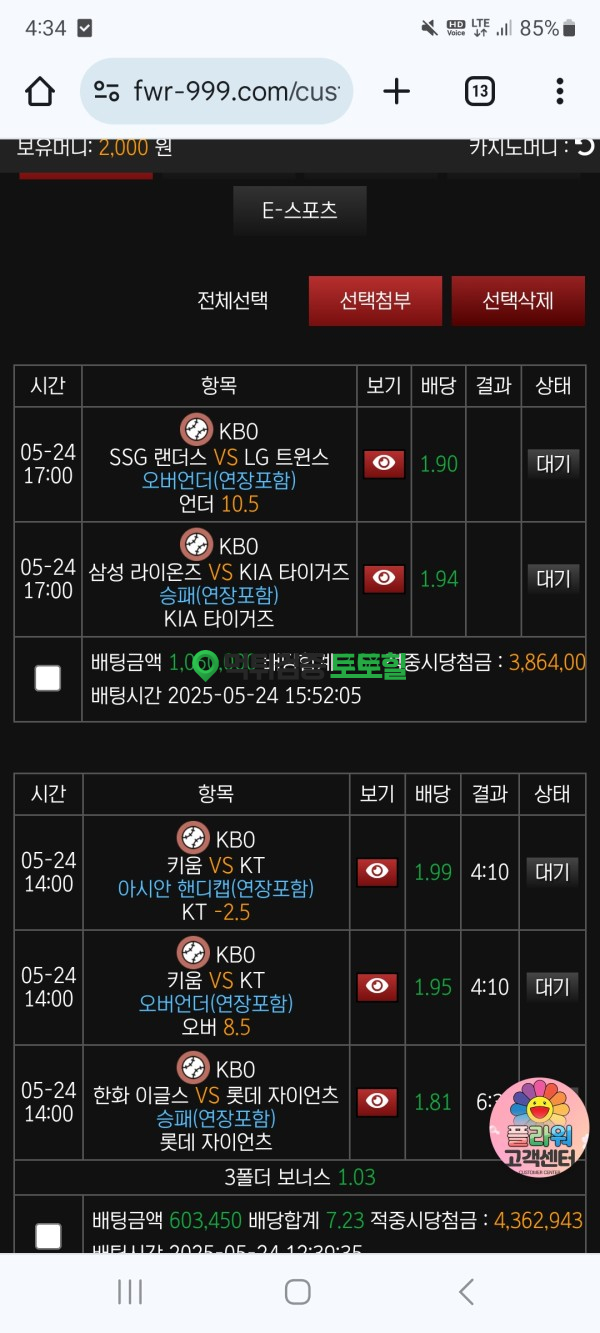Check the bet placed at 15:52:05
Screen dimensions: 600x1333
tap(48, 679)
